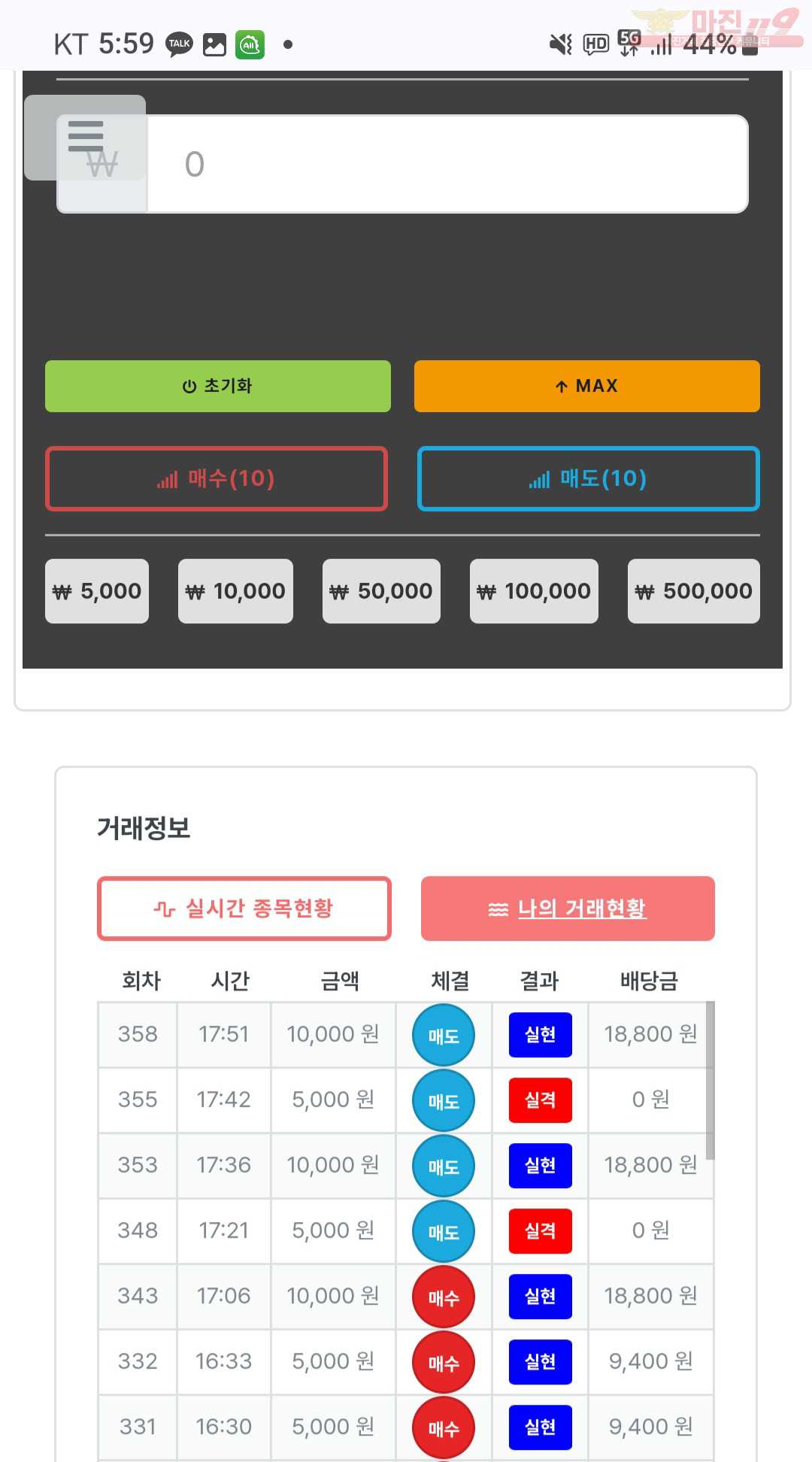Image resolution: width=812 pixels, height=1462 pixels.
Task: Open the hamburger menu button
Action: click(85, 137)
